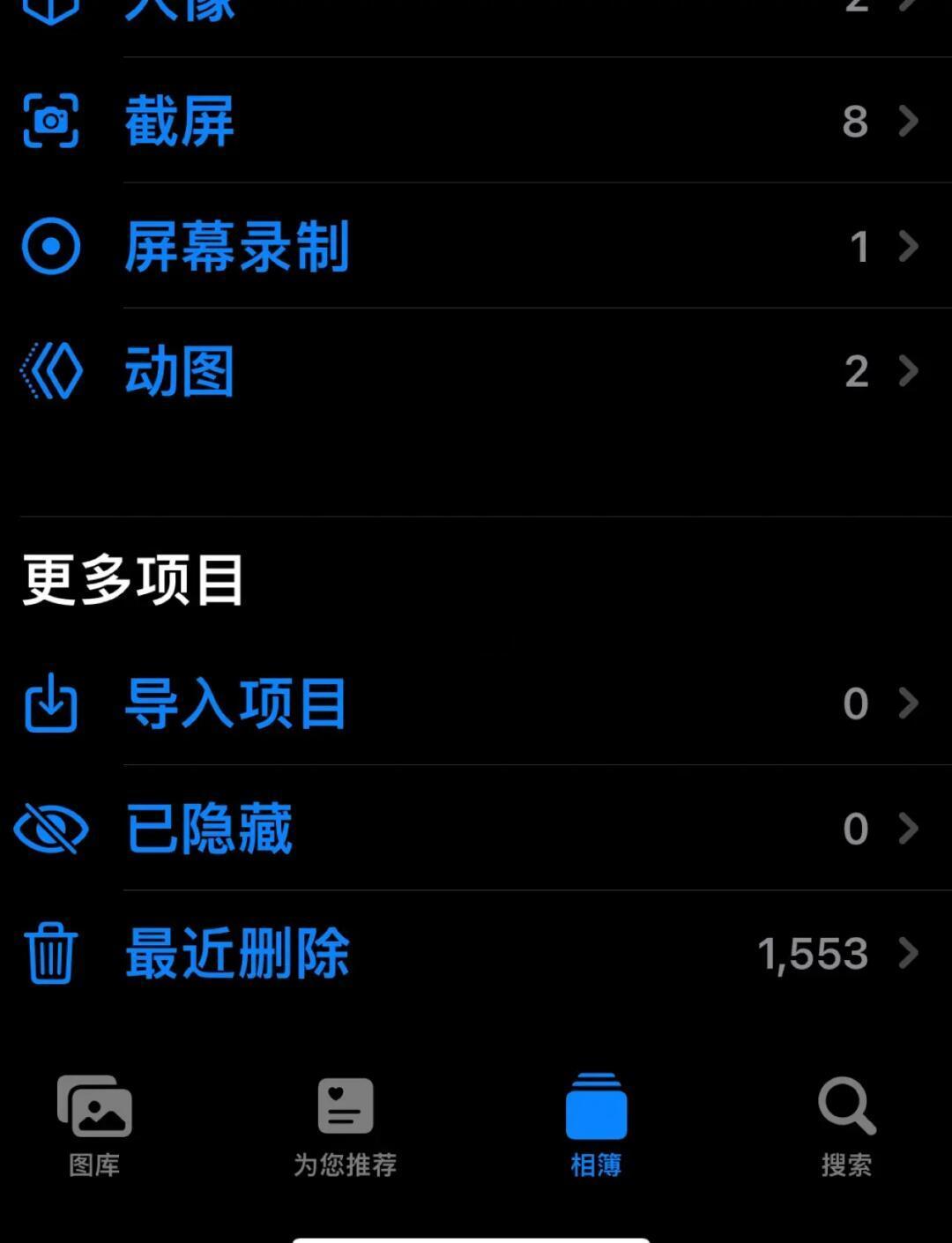
Task: Select the 相簿 albums tab
Action: pyautogui.click(x=596, y=1126)
